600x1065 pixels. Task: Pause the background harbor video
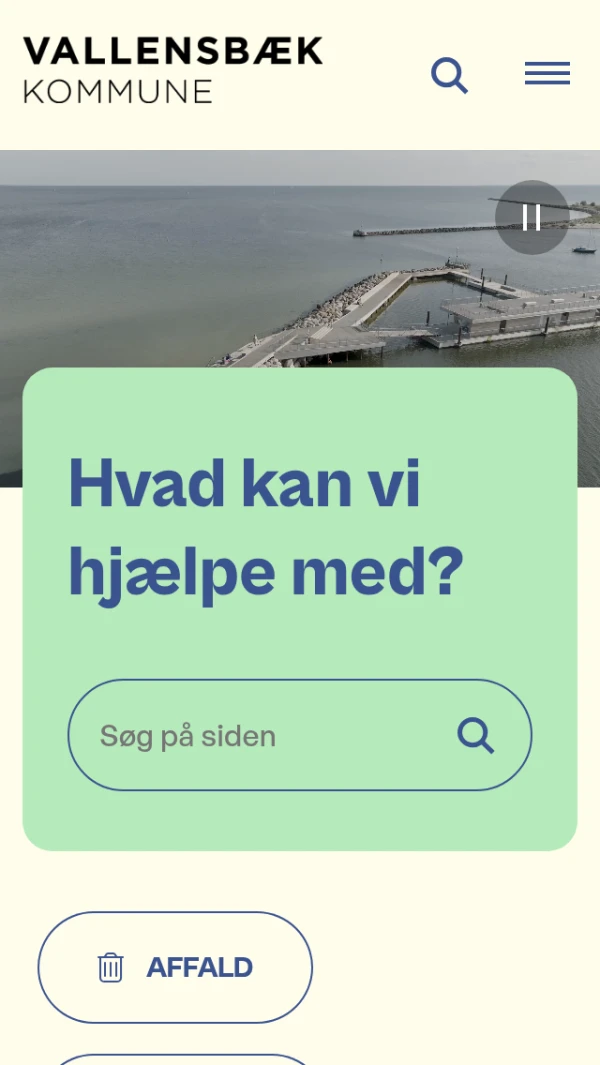point(532,217)
